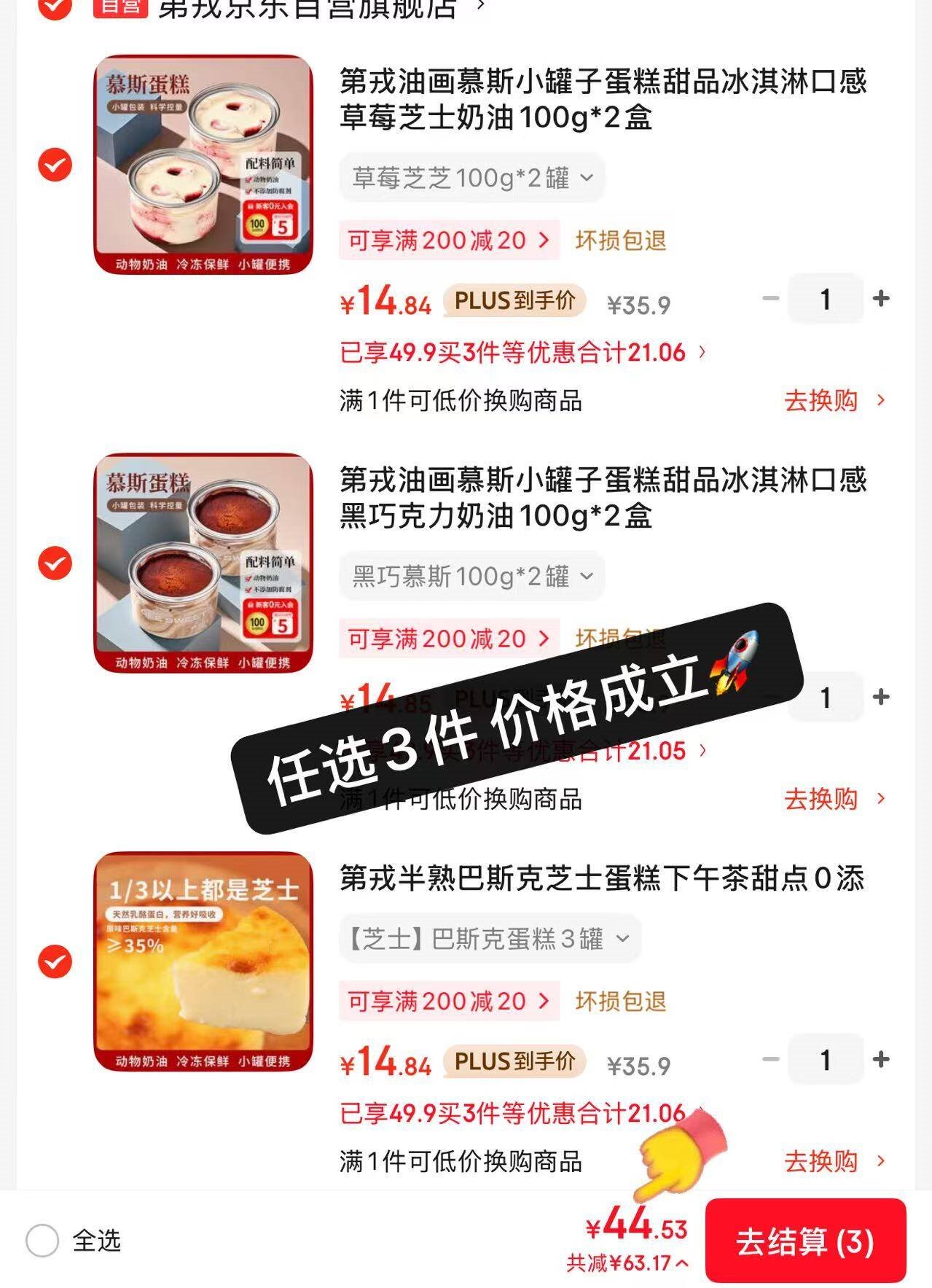Click the 去结算 checkout button

click(x=805, y=1240)
